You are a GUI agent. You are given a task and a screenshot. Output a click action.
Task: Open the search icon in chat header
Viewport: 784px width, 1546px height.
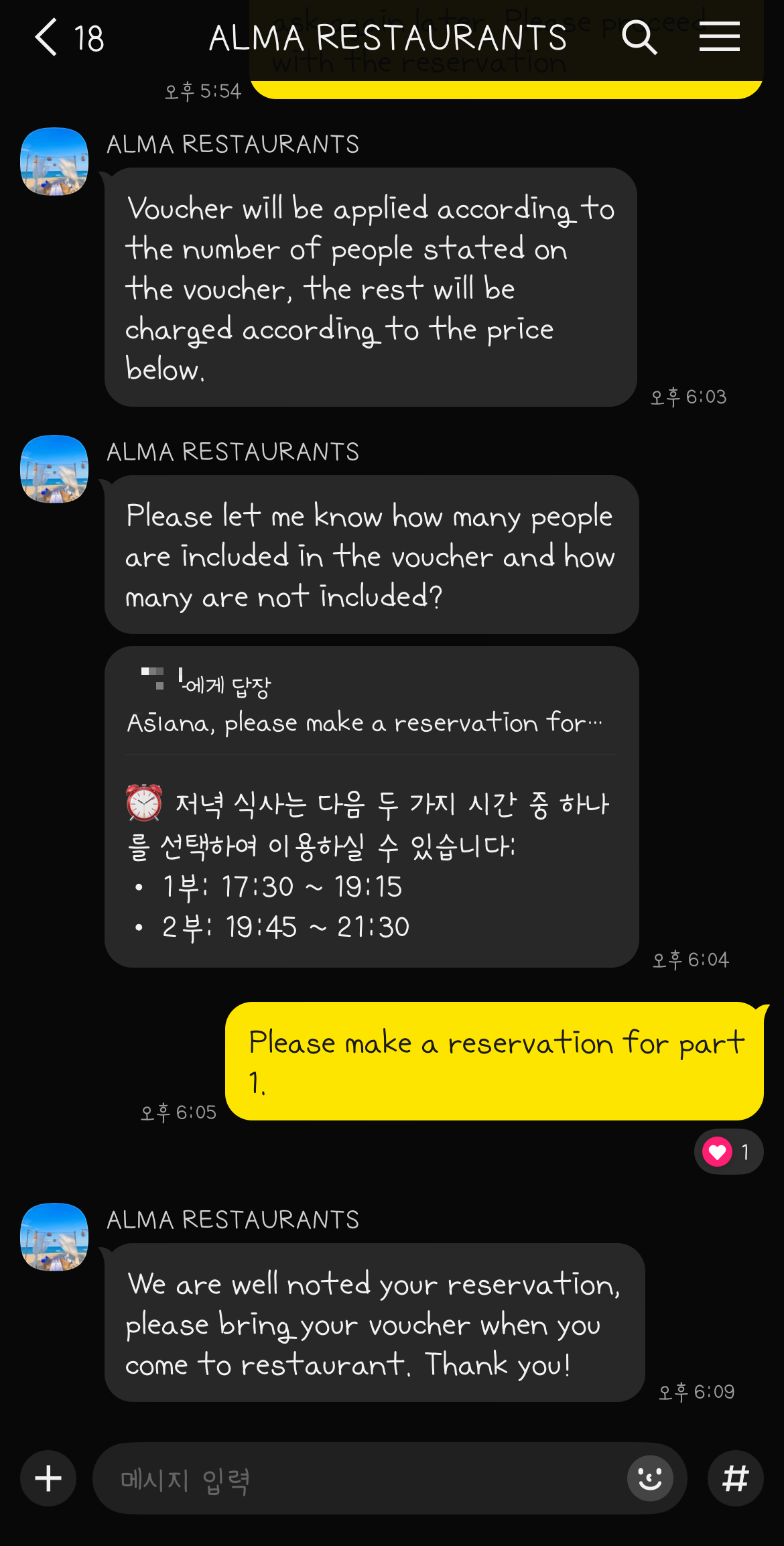click(639, 38)
